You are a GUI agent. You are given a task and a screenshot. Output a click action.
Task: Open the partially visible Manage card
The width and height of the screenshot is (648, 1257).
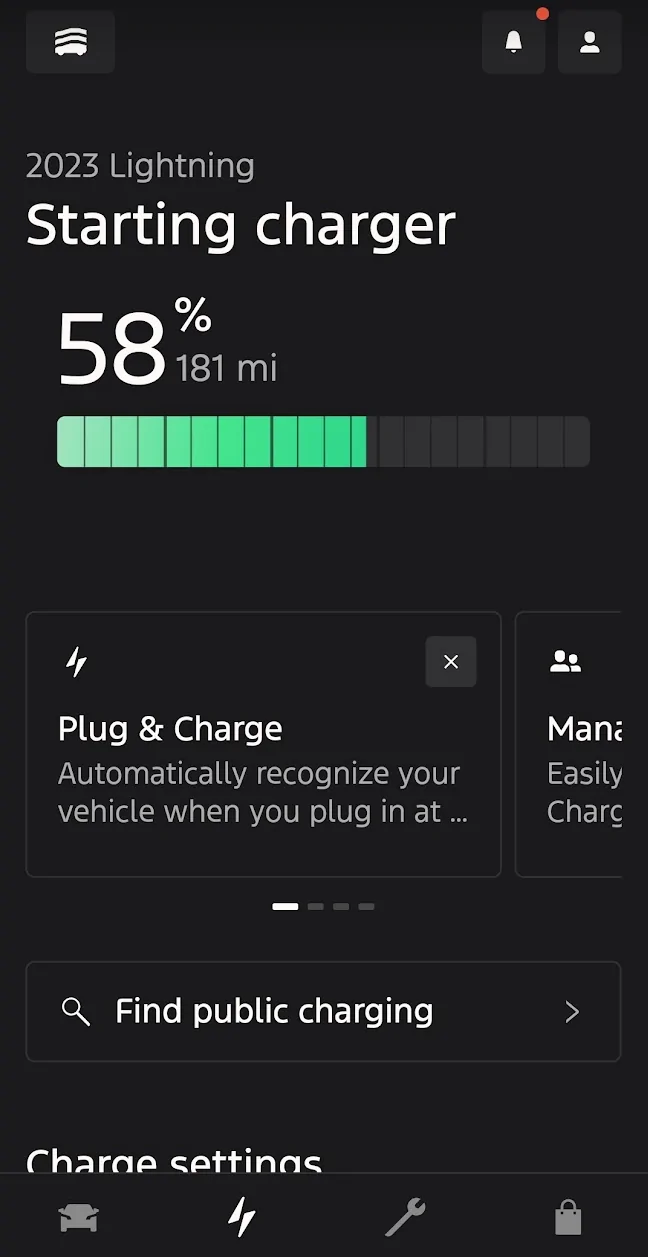coord(569,745)
